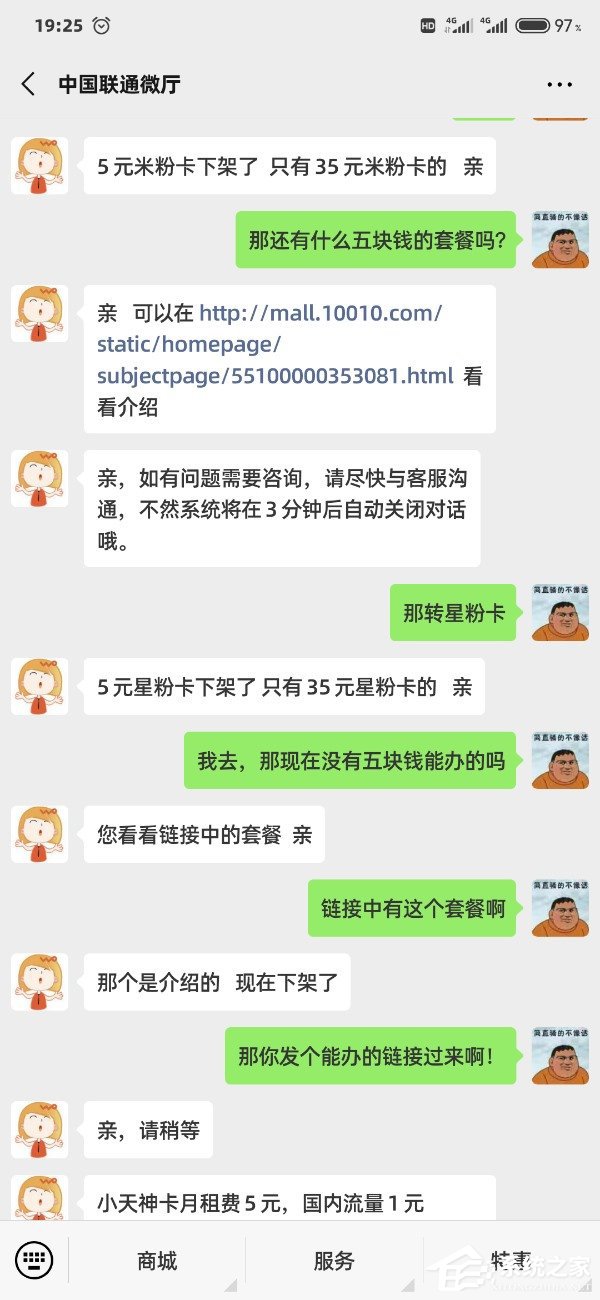Switch to keyboard input mode
Image resolution: width=600 pixels, height=1300 pixels.
[34, 1260]
